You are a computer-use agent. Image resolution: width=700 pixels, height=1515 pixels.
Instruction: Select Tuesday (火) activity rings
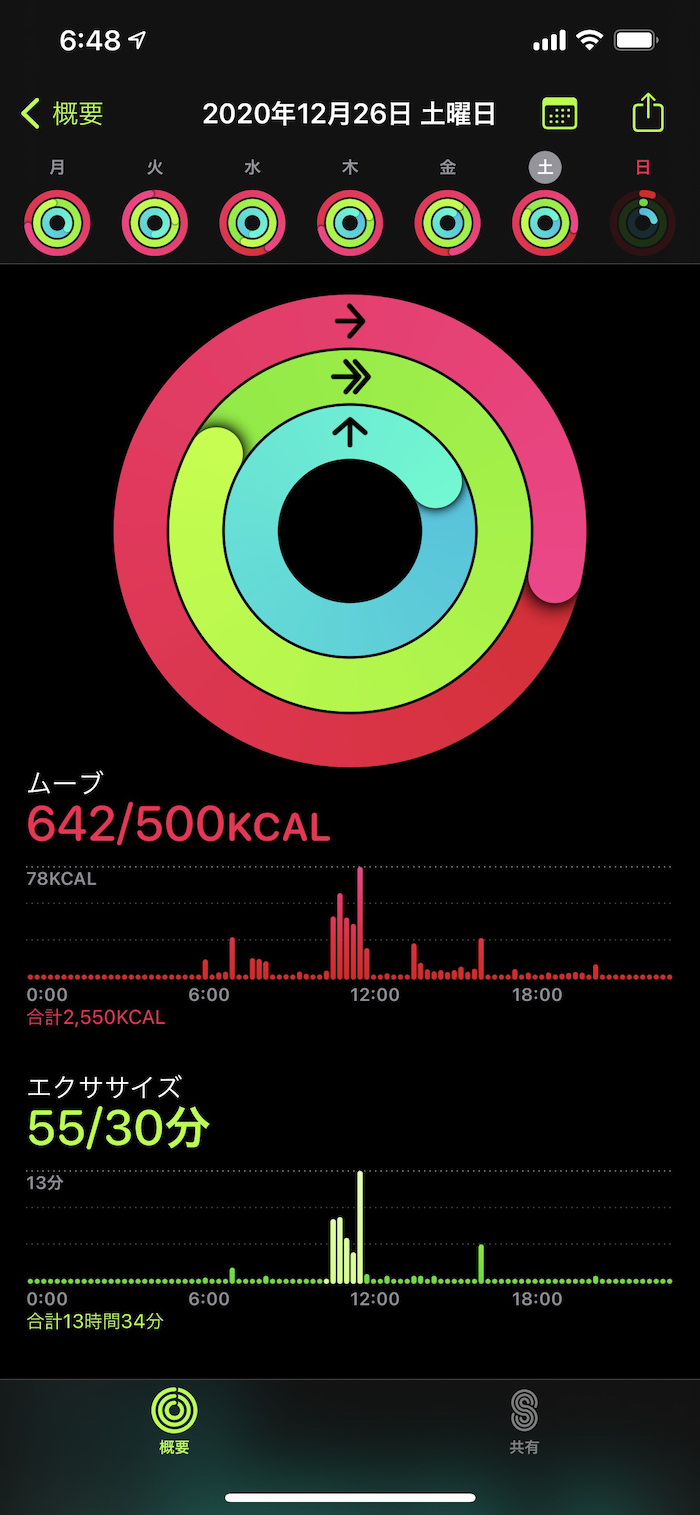[155, 222]
